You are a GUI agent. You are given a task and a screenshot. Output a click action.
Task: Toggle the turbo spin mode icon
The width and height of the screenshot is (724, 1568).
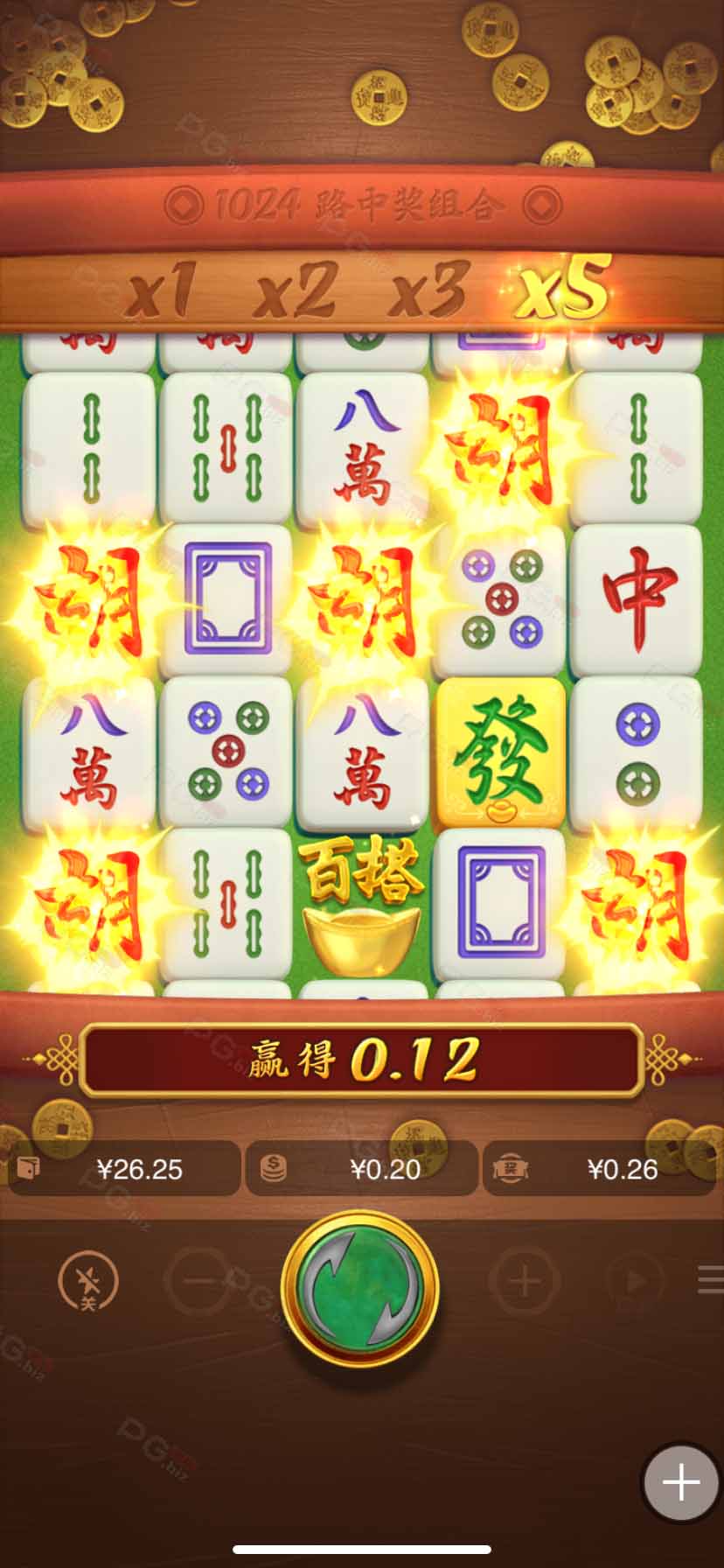coord(87,1281)
